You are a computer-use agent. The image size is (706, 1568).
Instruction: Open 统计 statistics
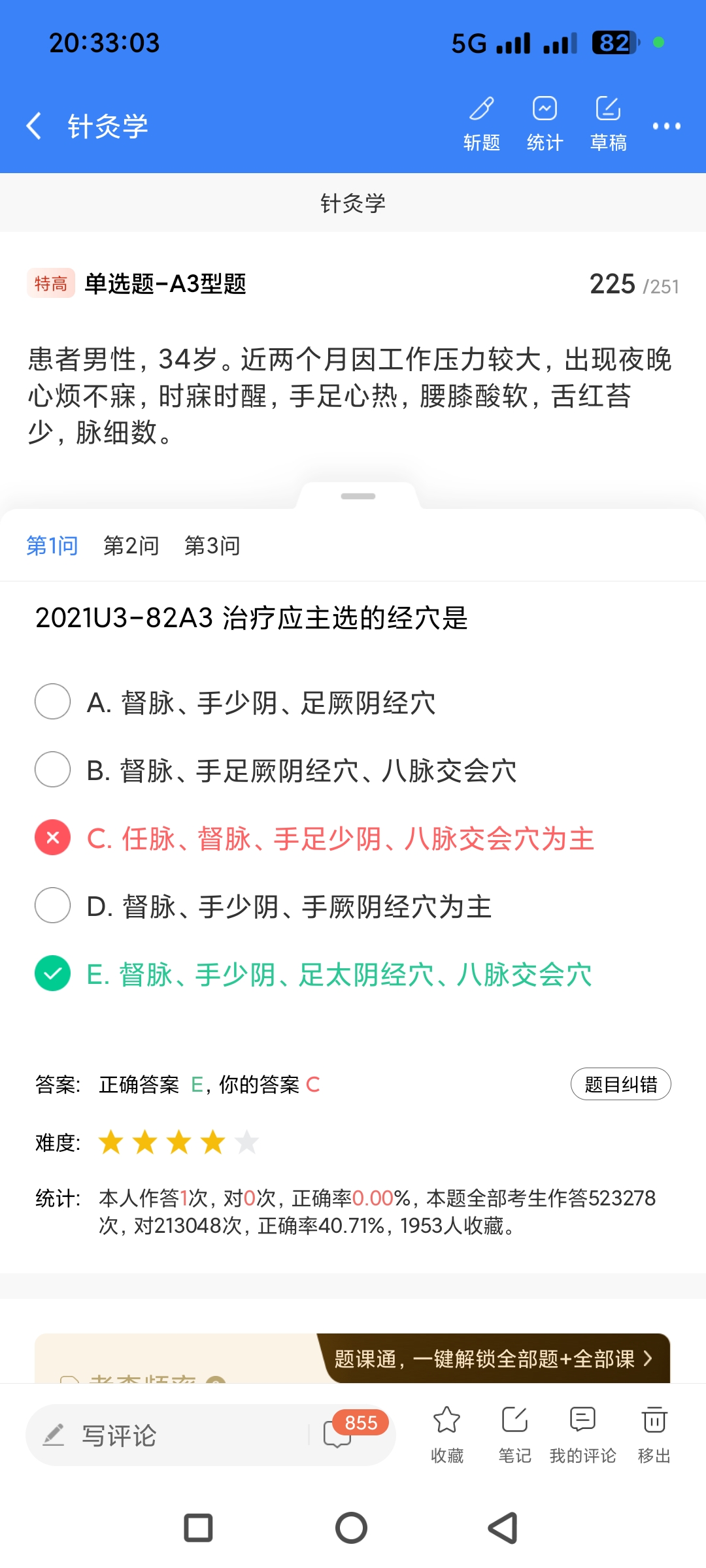pyautogui.click(x=545, y=122)
